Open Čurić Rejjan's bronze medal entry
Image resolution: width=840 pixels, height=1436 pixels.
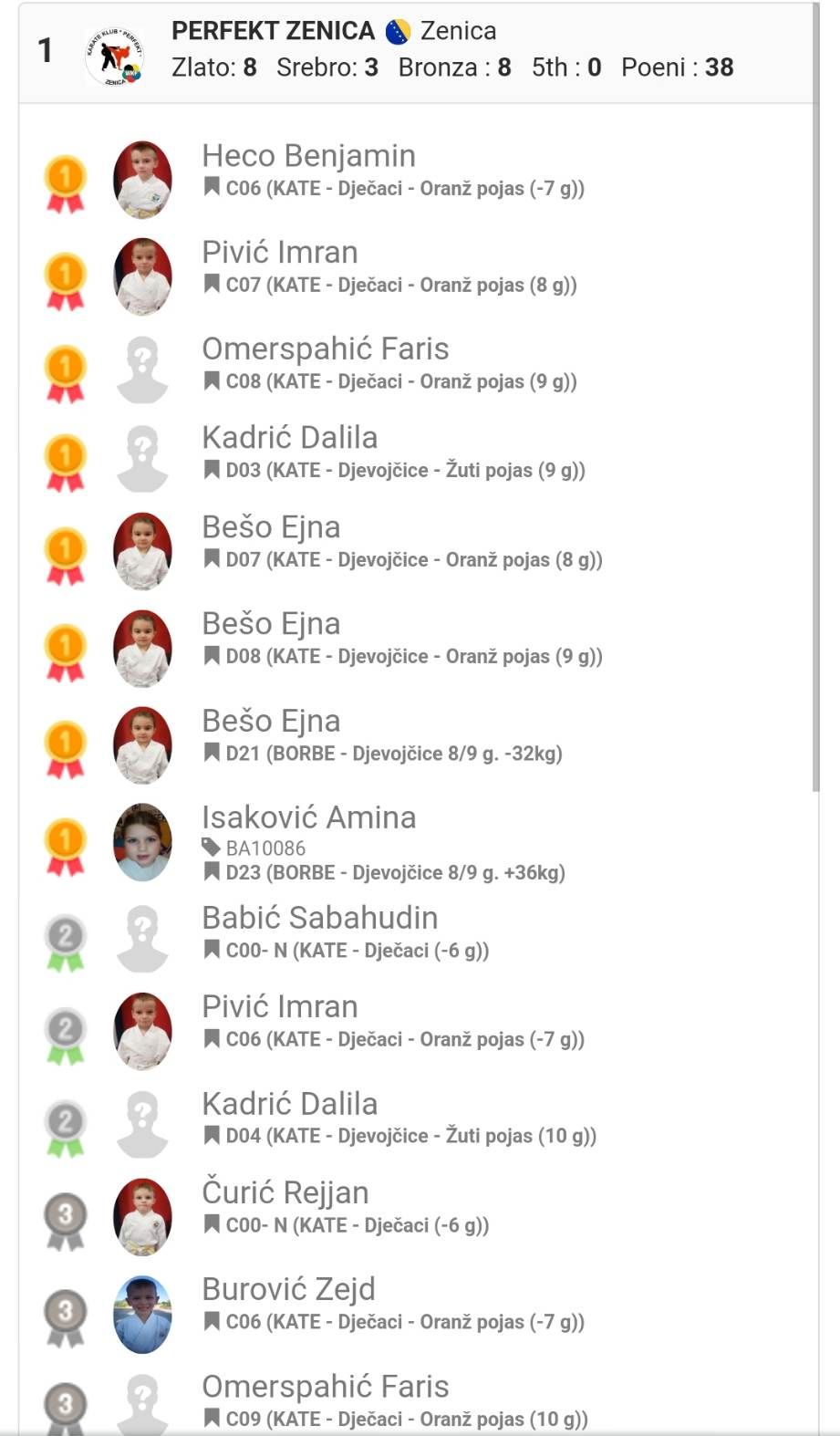click(285, 1193)
